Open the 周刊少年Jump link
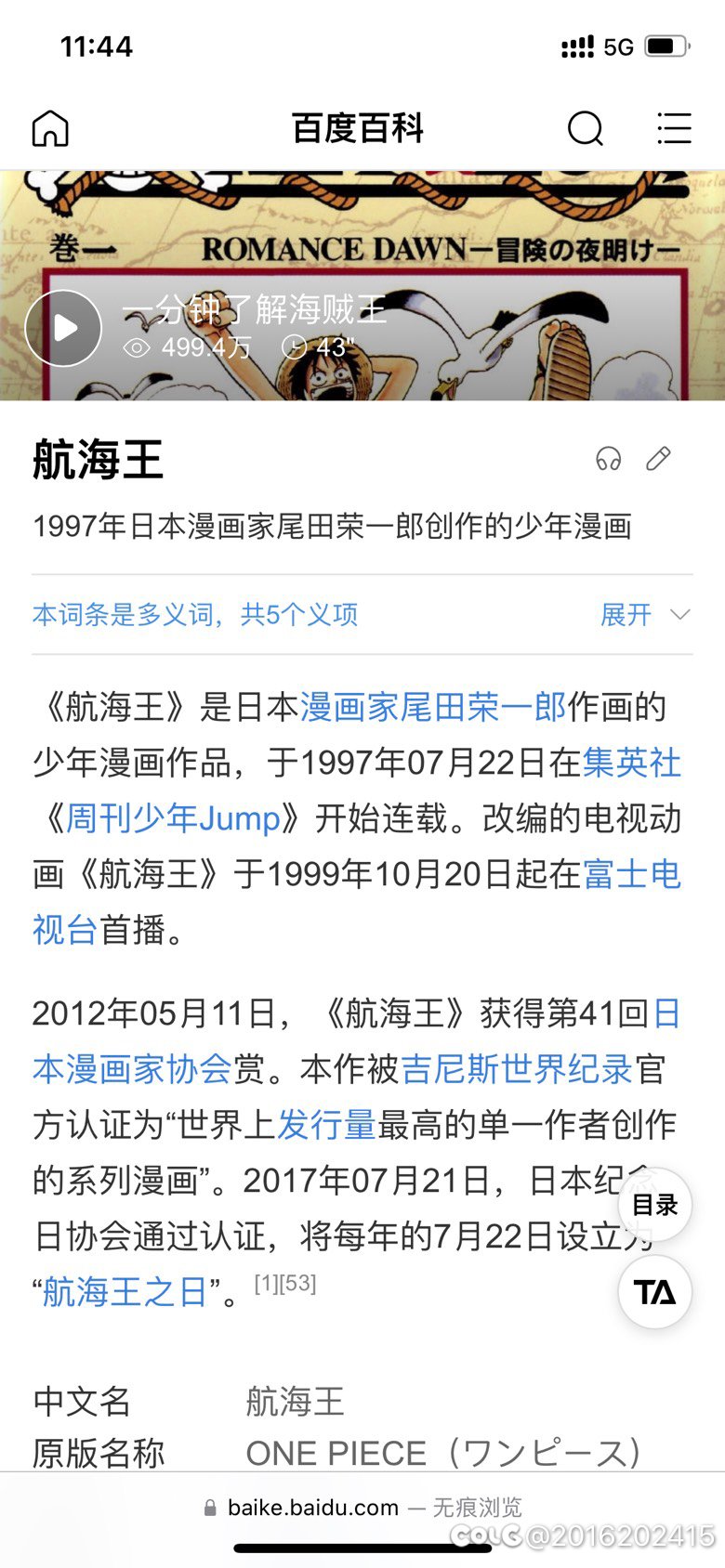The image size is (725, 1568). tap(173, 818)
